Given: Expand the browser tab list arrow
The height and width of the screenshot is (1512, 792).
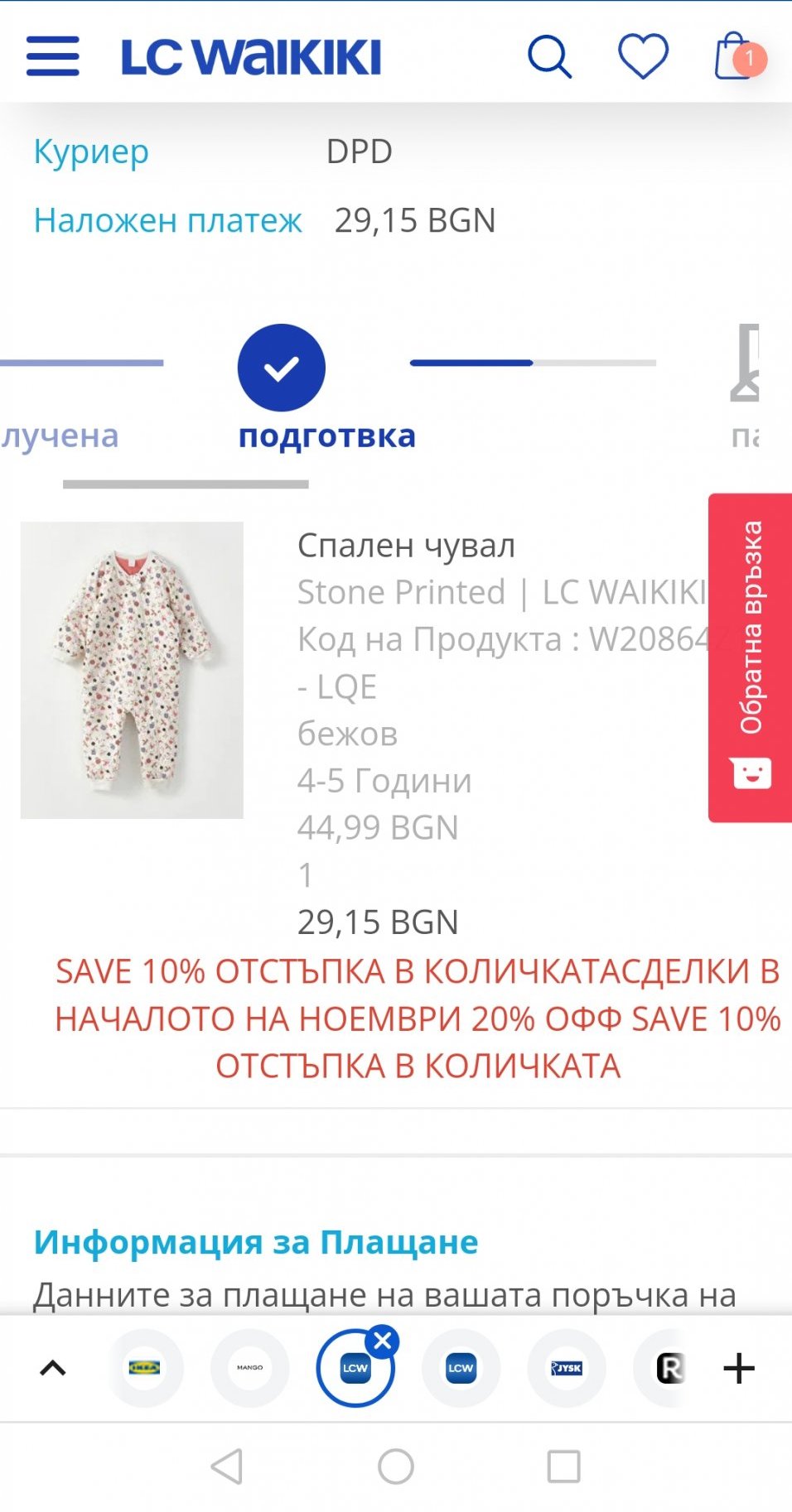Looking at the screenshot, I should click(x=53, y=1368).
